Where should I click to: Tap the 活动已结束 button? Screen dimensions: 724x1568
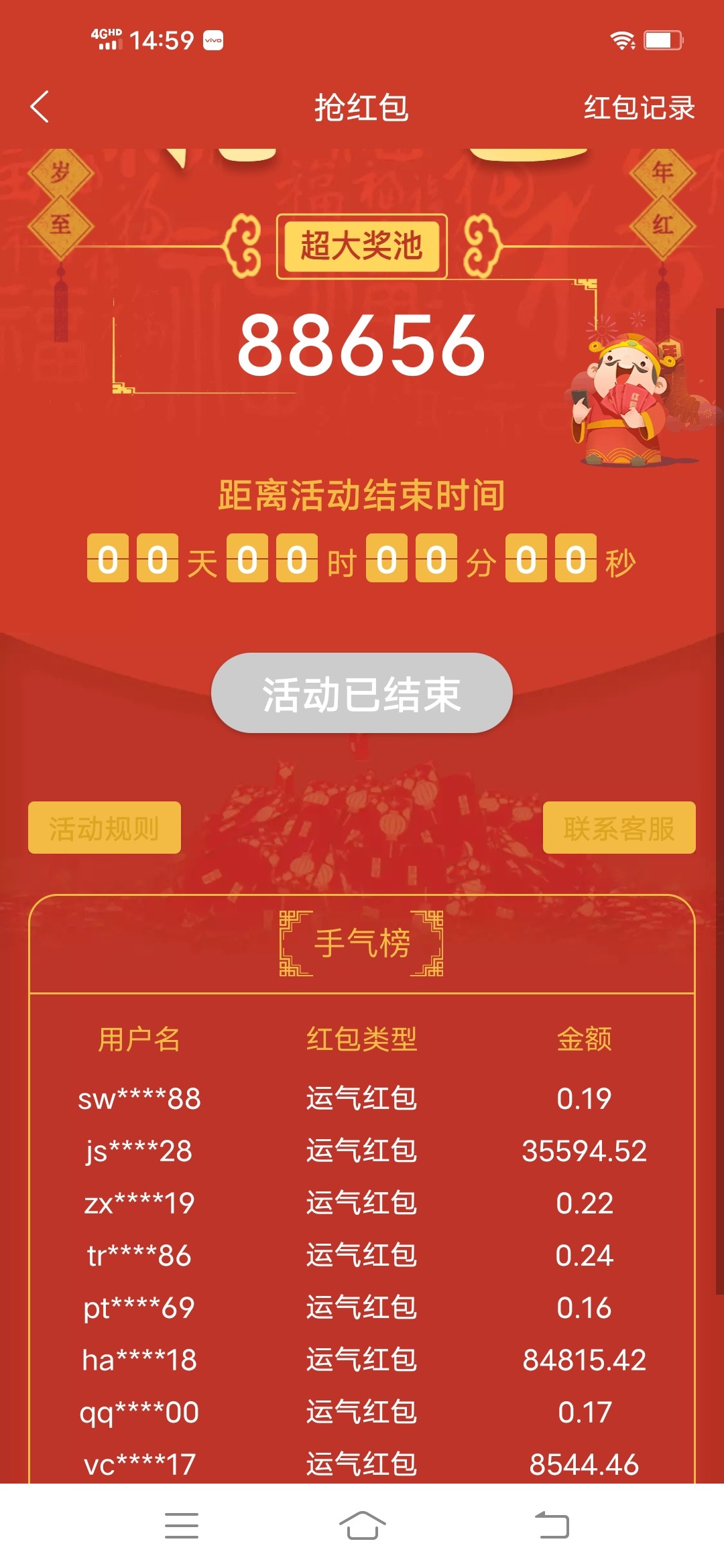pyautogui.click(x=362, y=693)
